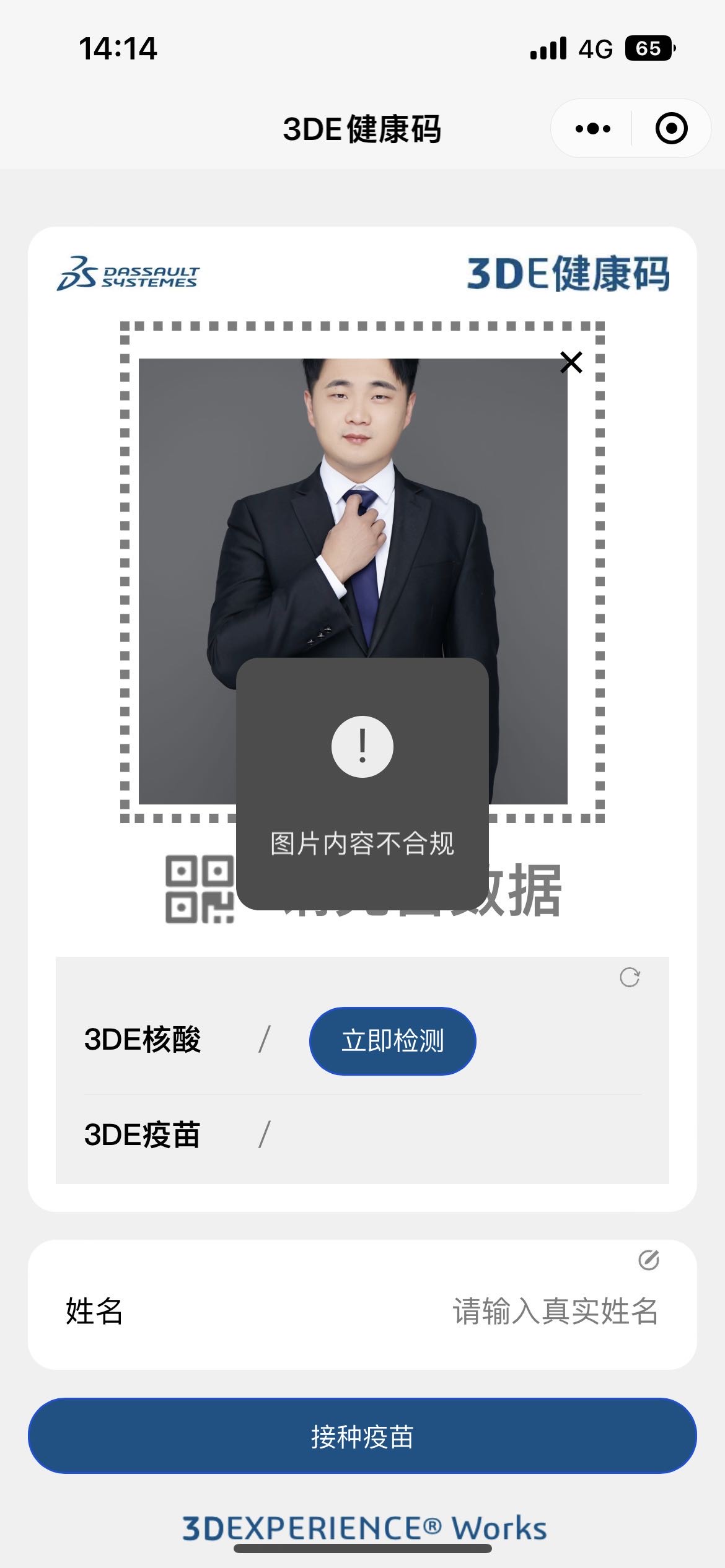Focus the 请输入真实姓名 name field
725x1568 pixels.
click(x=555, y=1312)
